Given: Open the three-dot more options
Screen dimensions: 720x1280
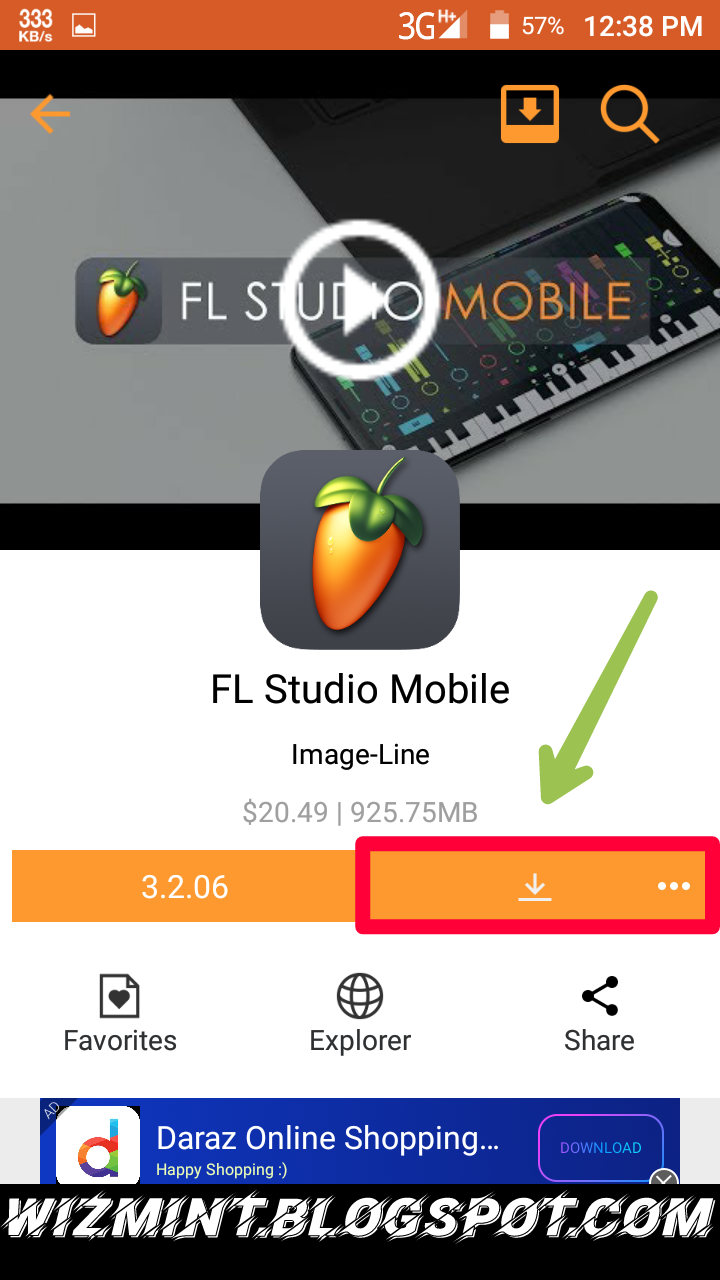Looking at the screenshot, I should 673,886.
